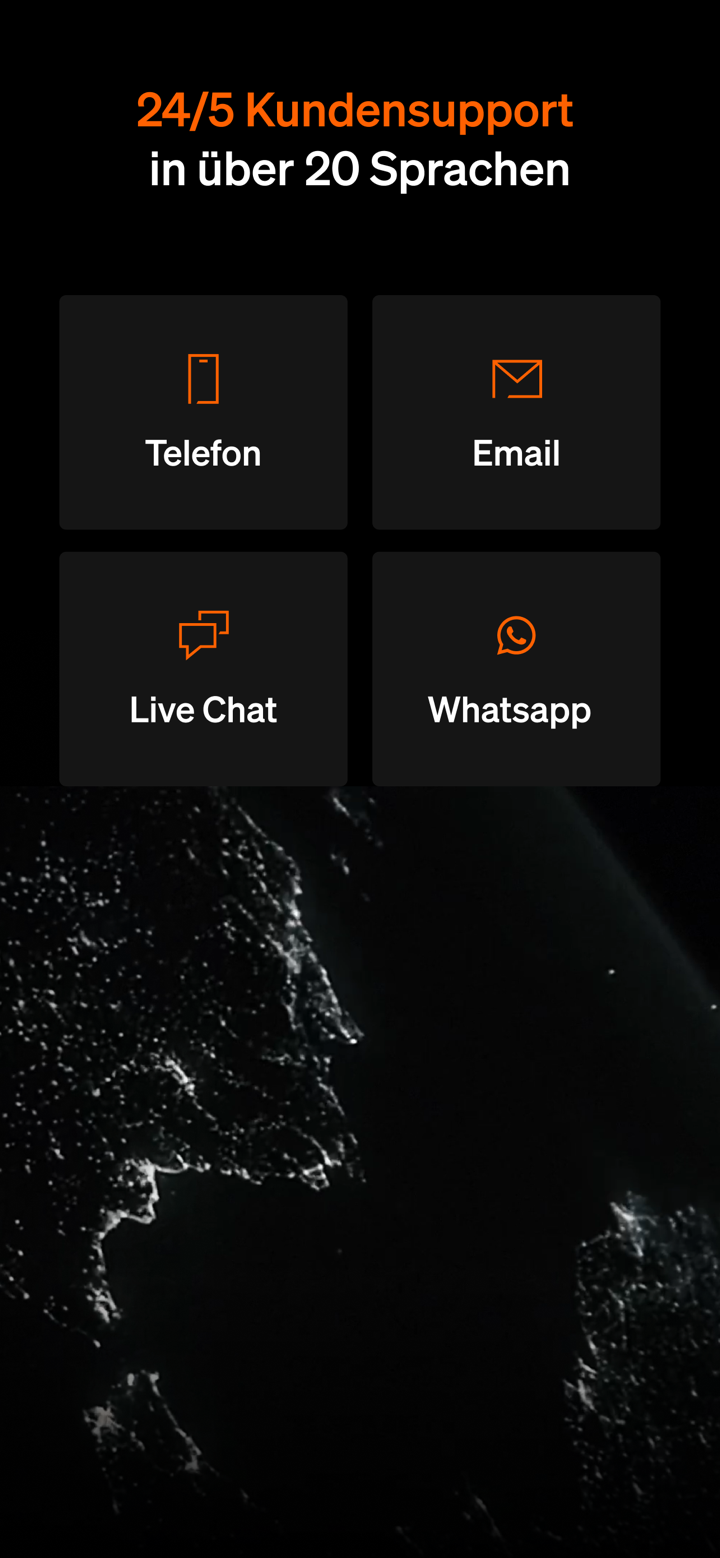Click the Live Chat label text
This screenshot has height=1558, width=720.
203,709
